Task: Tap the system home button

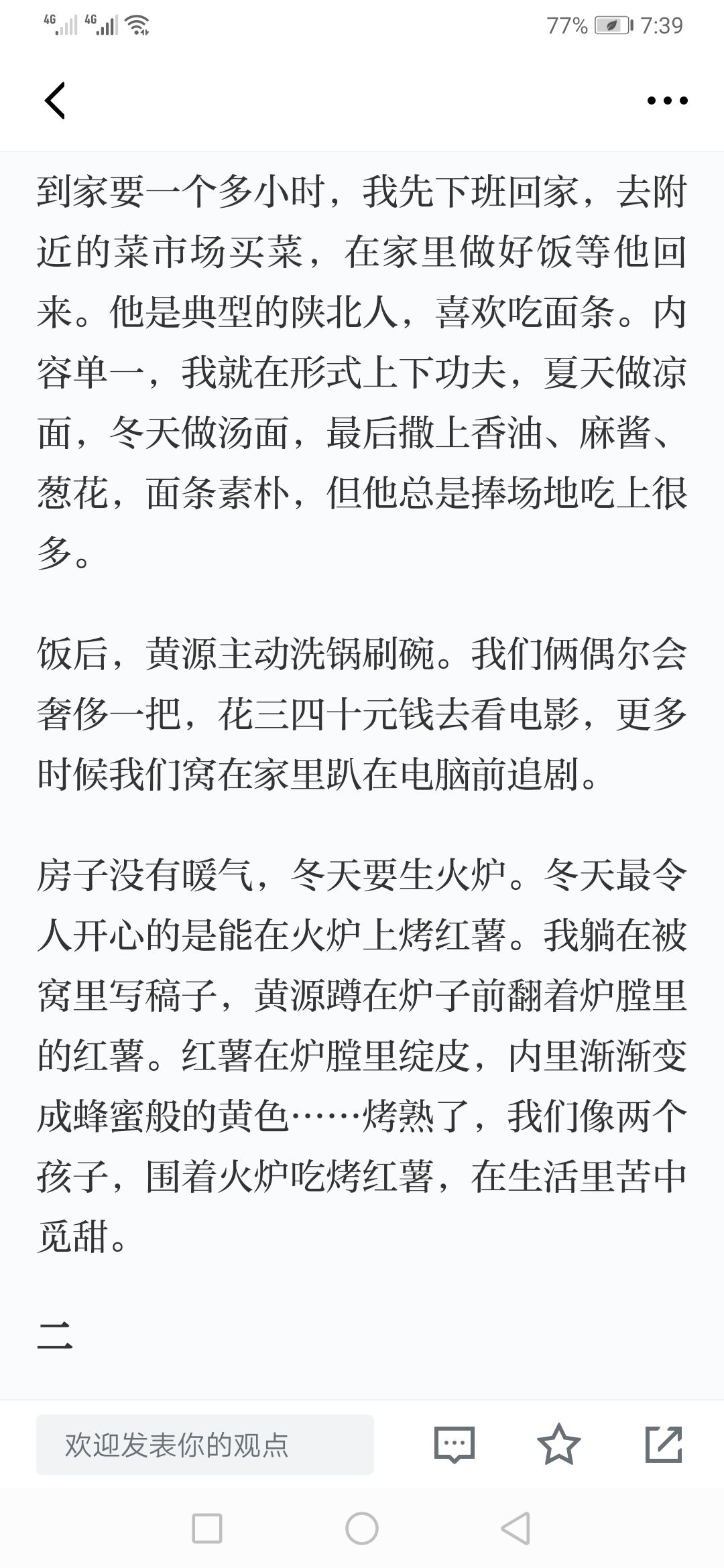Action: [362, 1528]
